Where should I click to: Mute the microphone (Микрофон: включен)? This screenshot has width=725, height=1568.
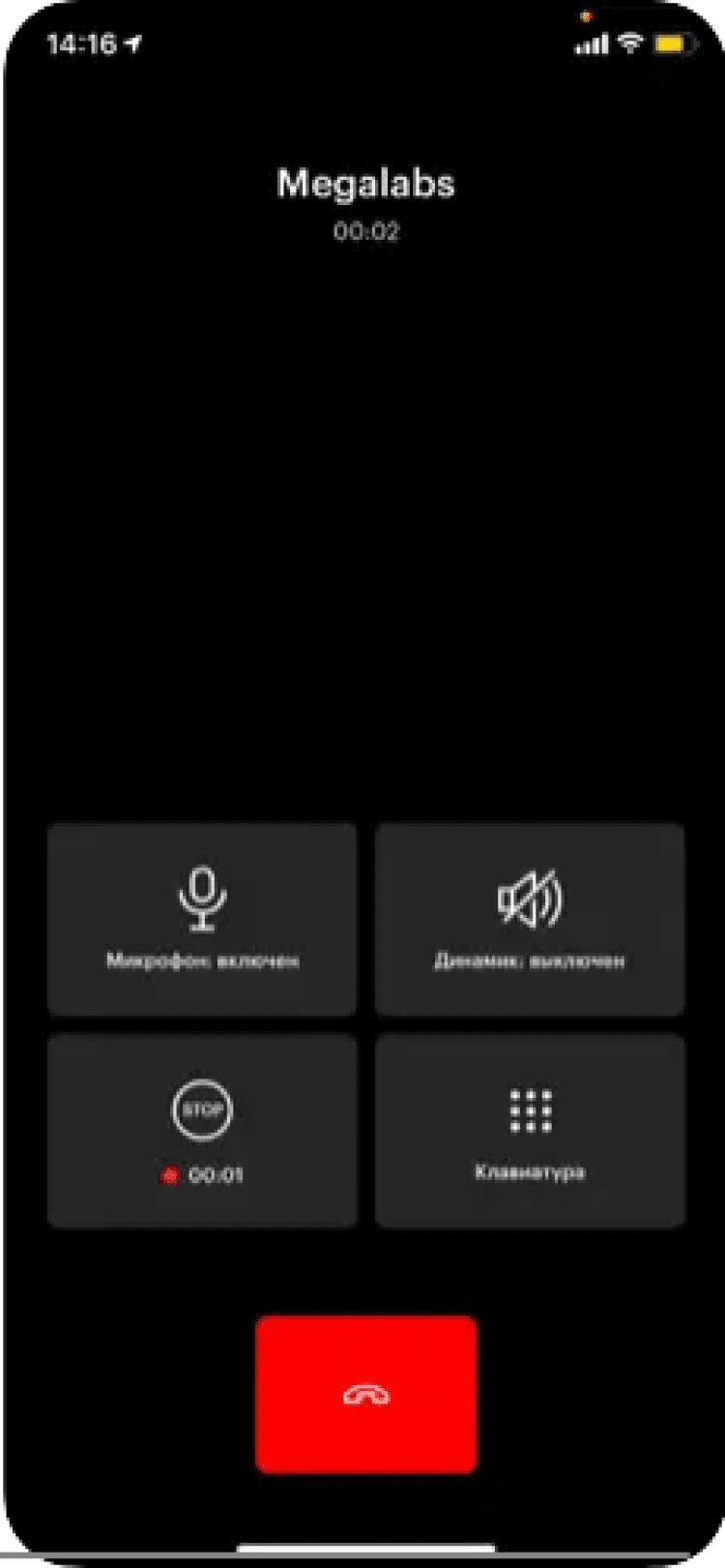point(202,917)
